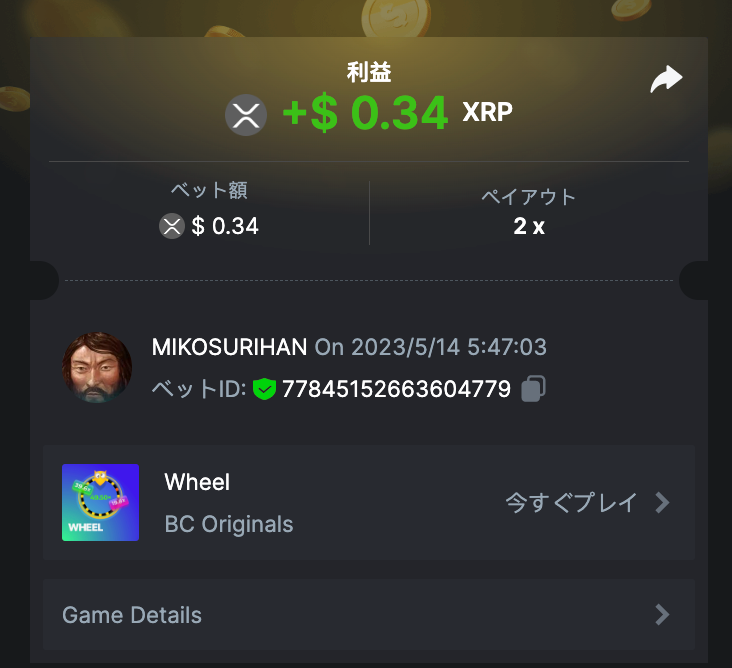Share this bet result
The width and height of the screenshot is (732, 668).
(x=666, y=80)
